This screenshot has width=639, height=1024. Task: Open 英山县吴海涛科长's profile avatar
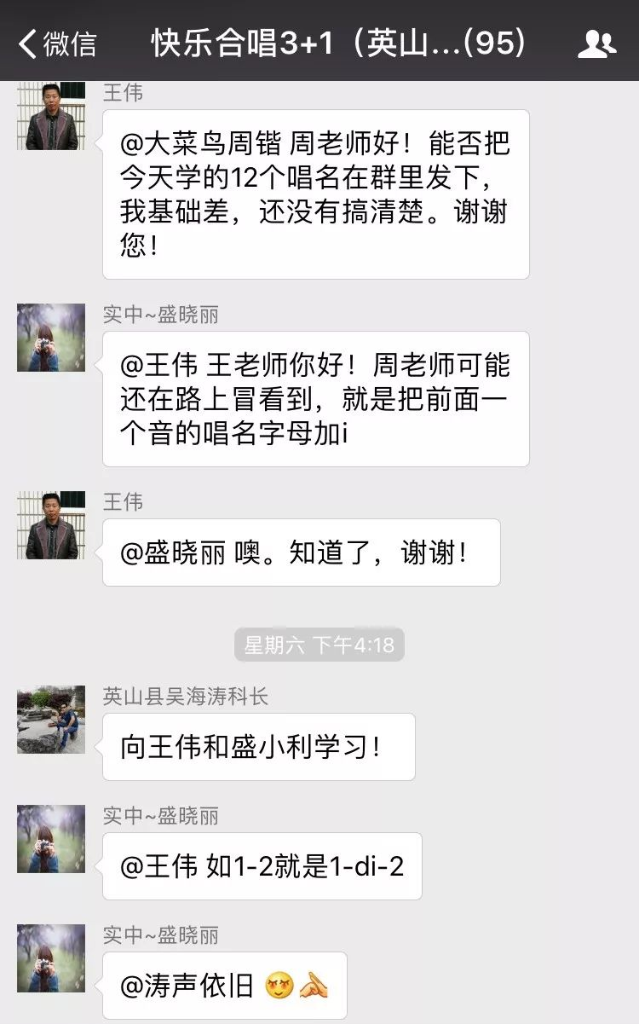coord(51,719)
